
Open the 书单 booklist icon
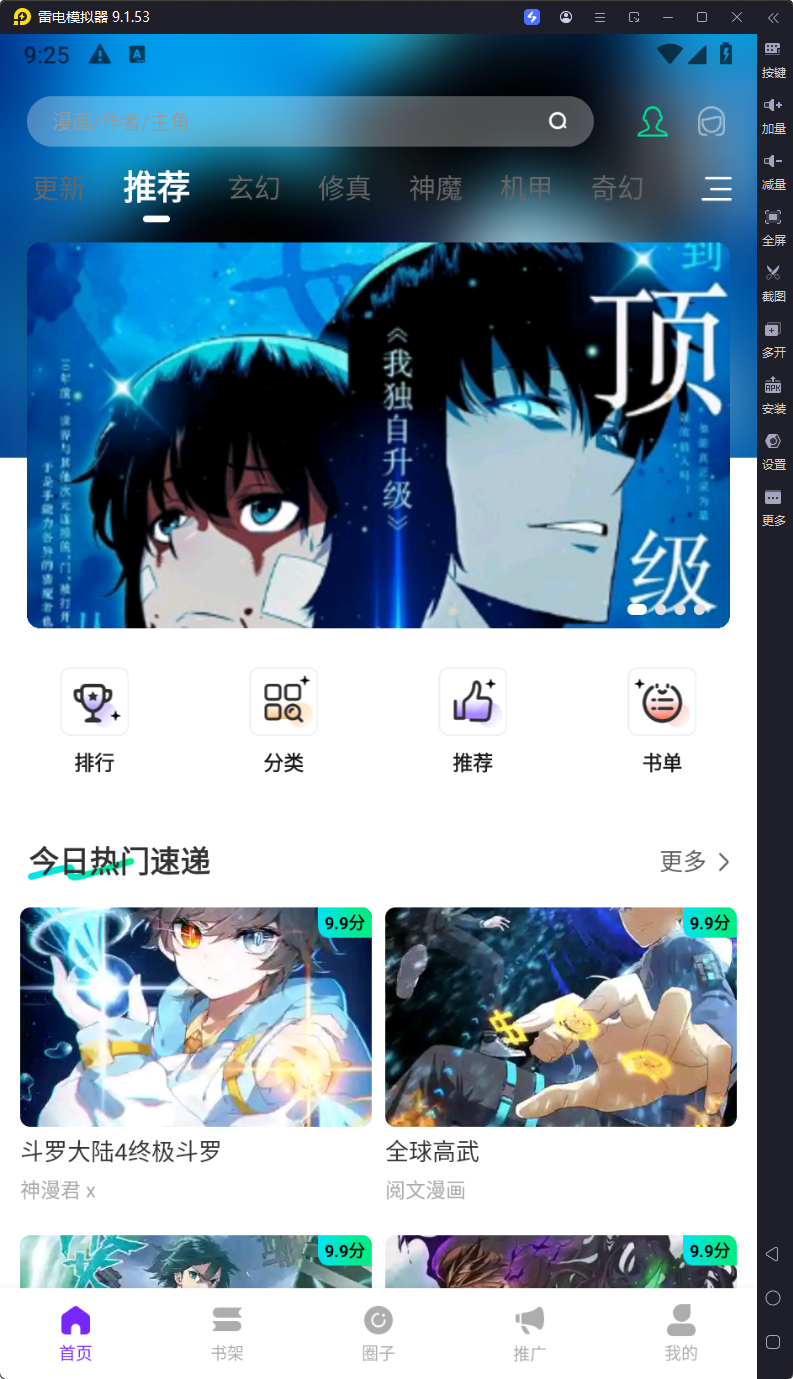[662, 701]
